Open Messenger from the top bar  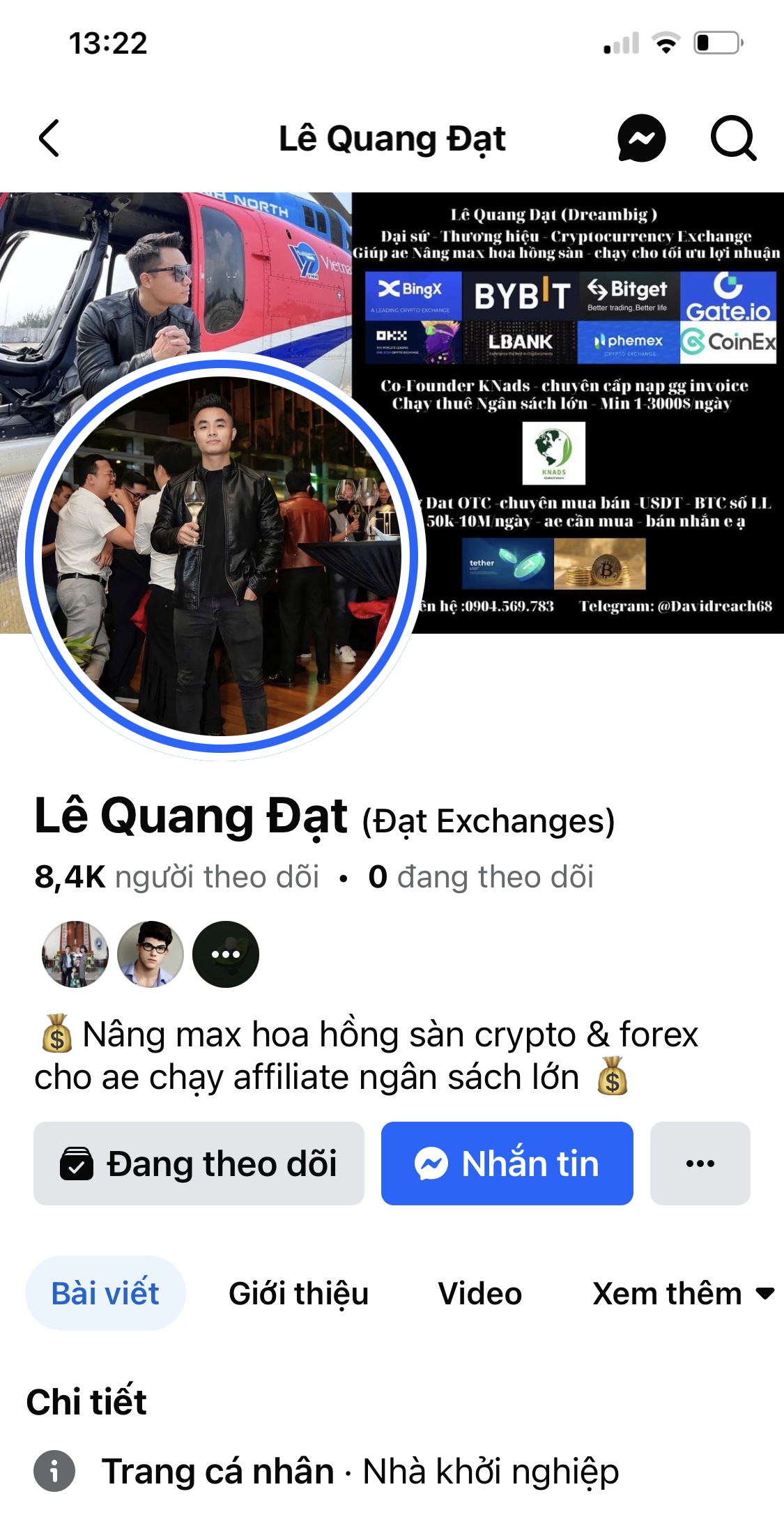[641, 138]
